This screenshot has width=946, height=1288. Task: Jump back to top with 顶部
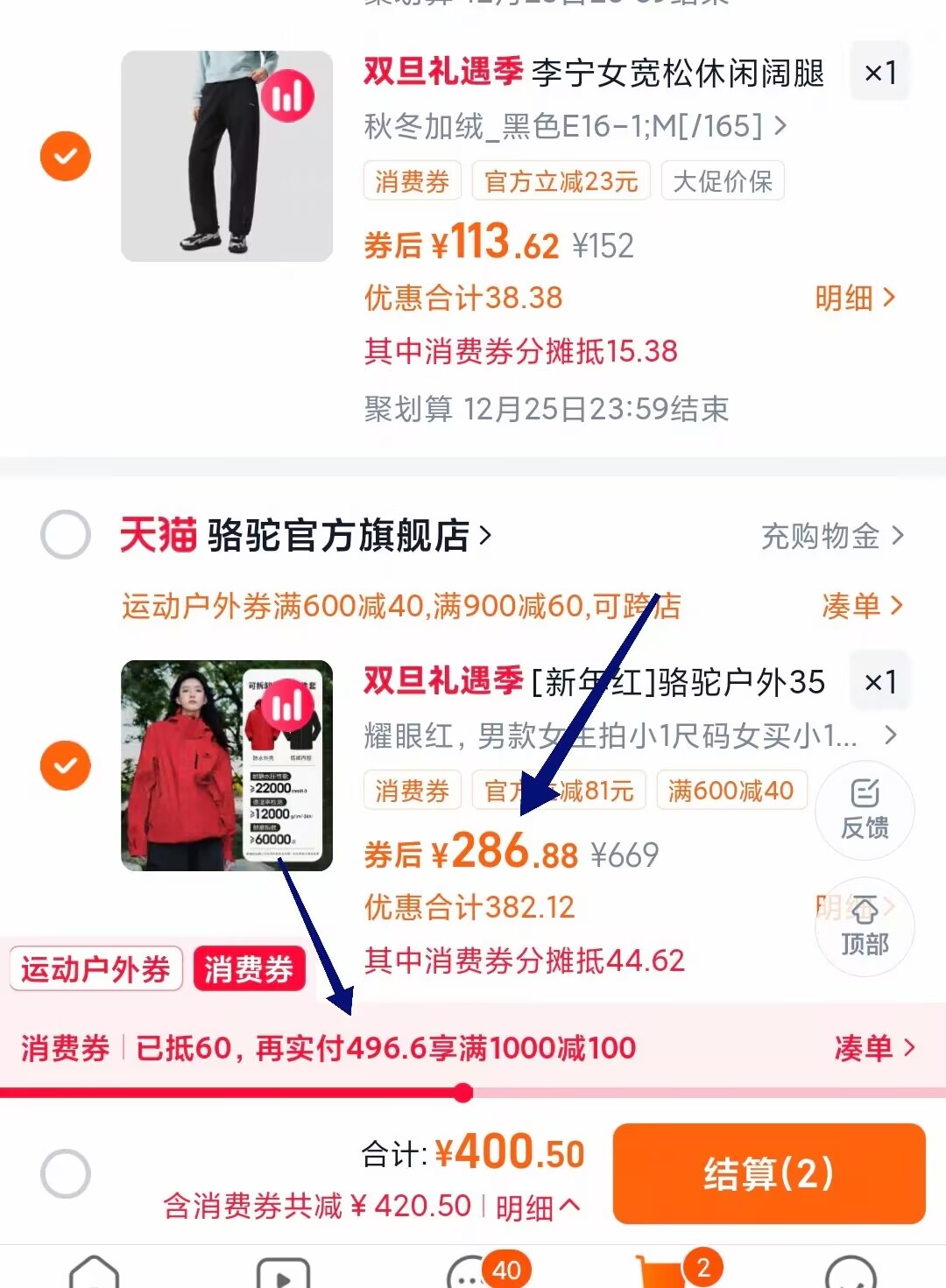click(865, 926)
